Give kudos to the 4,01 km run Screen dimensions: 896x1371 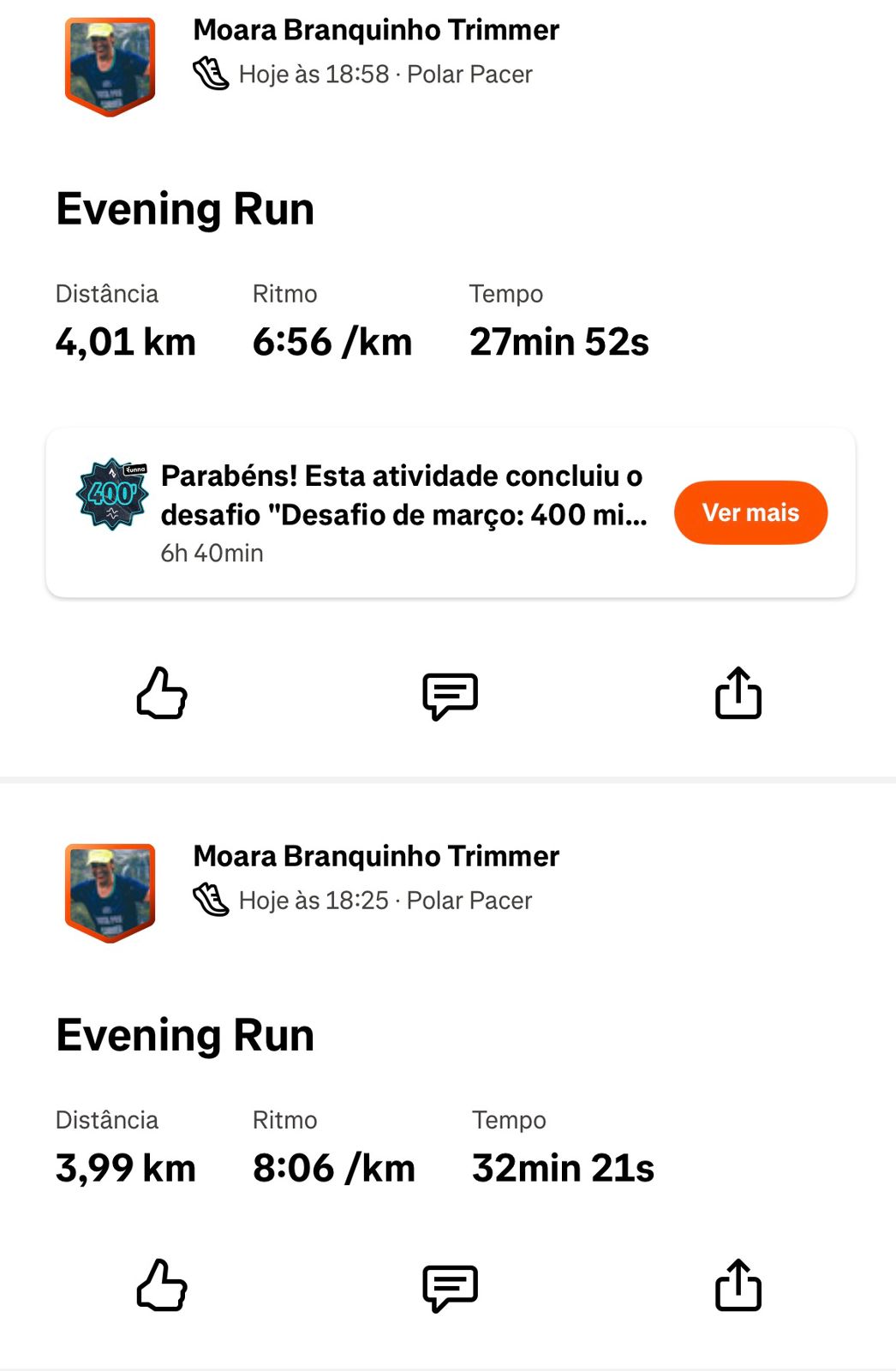[162, 692]
